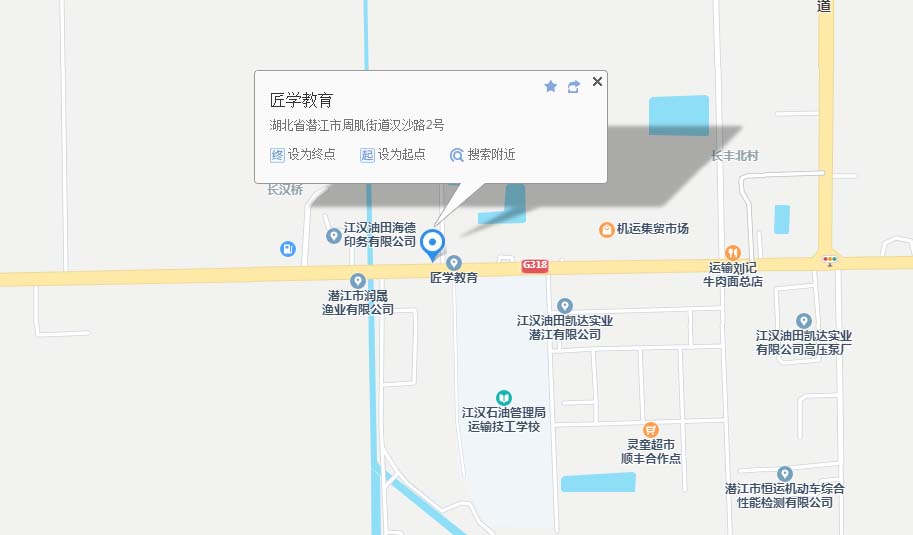The width and height of the screenshot is (913, 535).
Task: Open 江汉石油管理局运输技工学校 marker
Action: pos(504,397)
